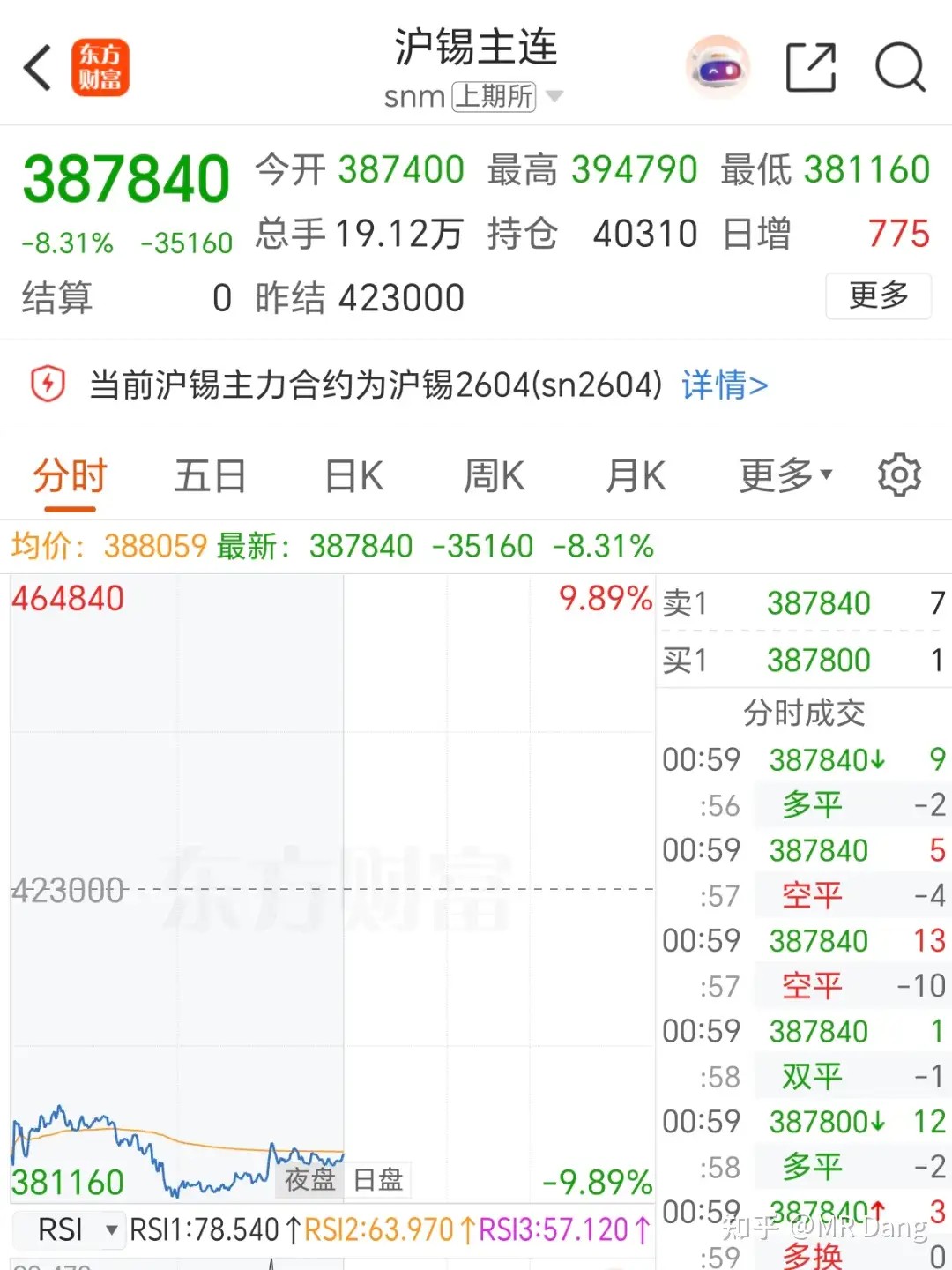Tap the 更多 button near 结算
This screenshot has width=952, height=1270.
(878, 297)
